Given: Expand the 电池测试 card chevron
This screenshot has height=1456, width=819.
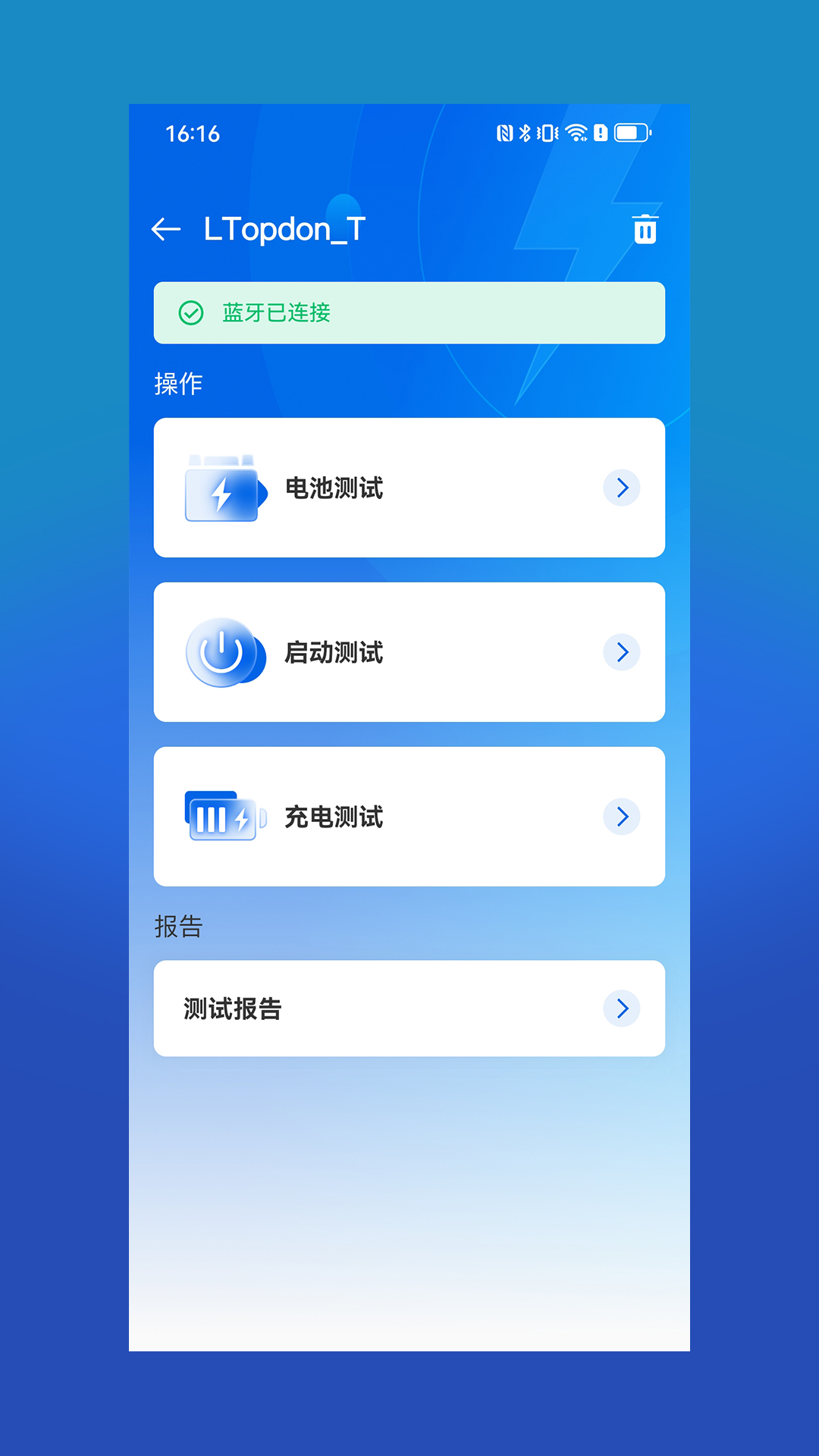Looking at the screenshot, I should 622,488.
